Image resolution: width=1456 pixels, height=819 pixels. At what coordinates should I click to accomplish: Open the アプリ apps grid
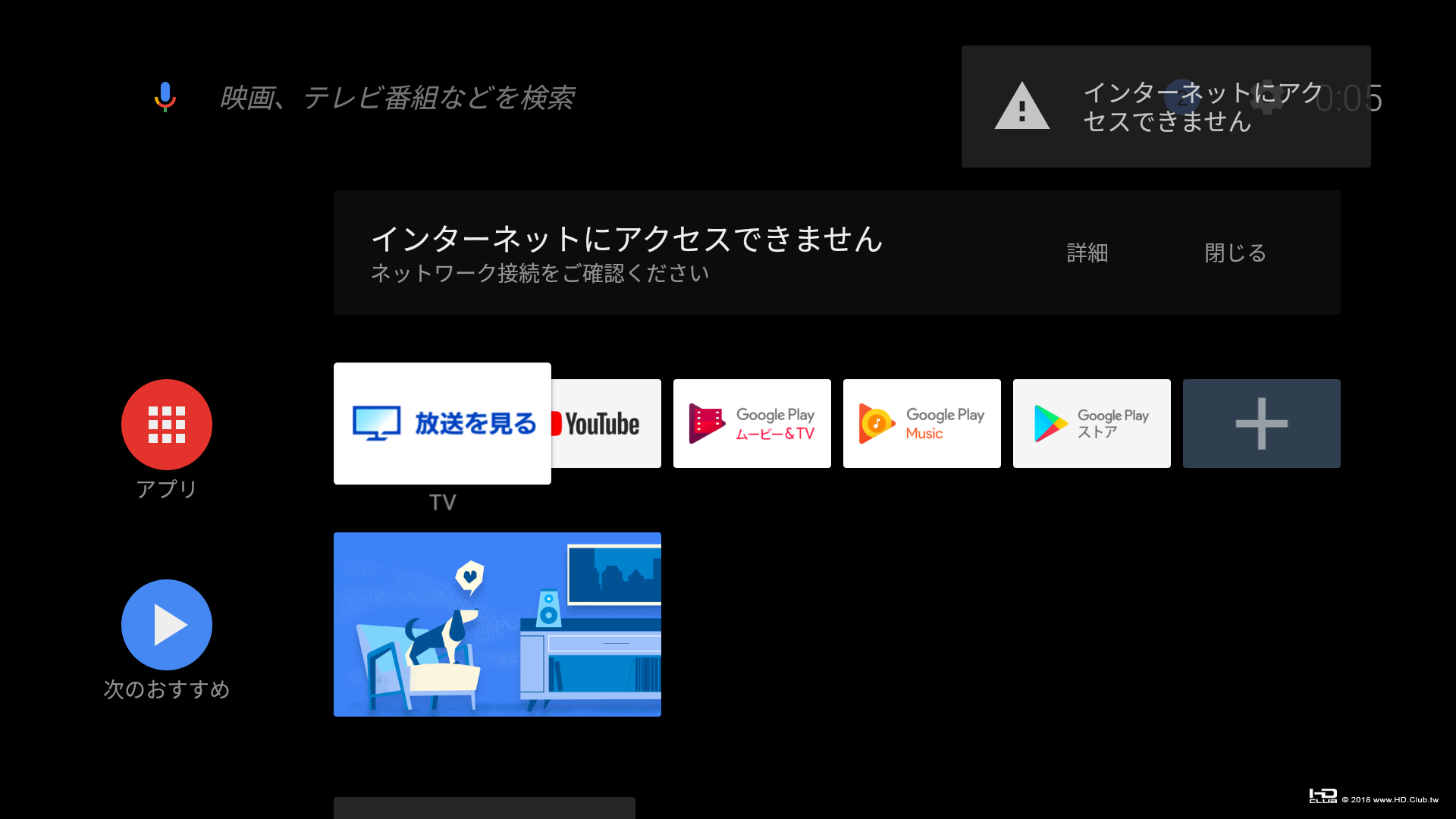(166, 425)
